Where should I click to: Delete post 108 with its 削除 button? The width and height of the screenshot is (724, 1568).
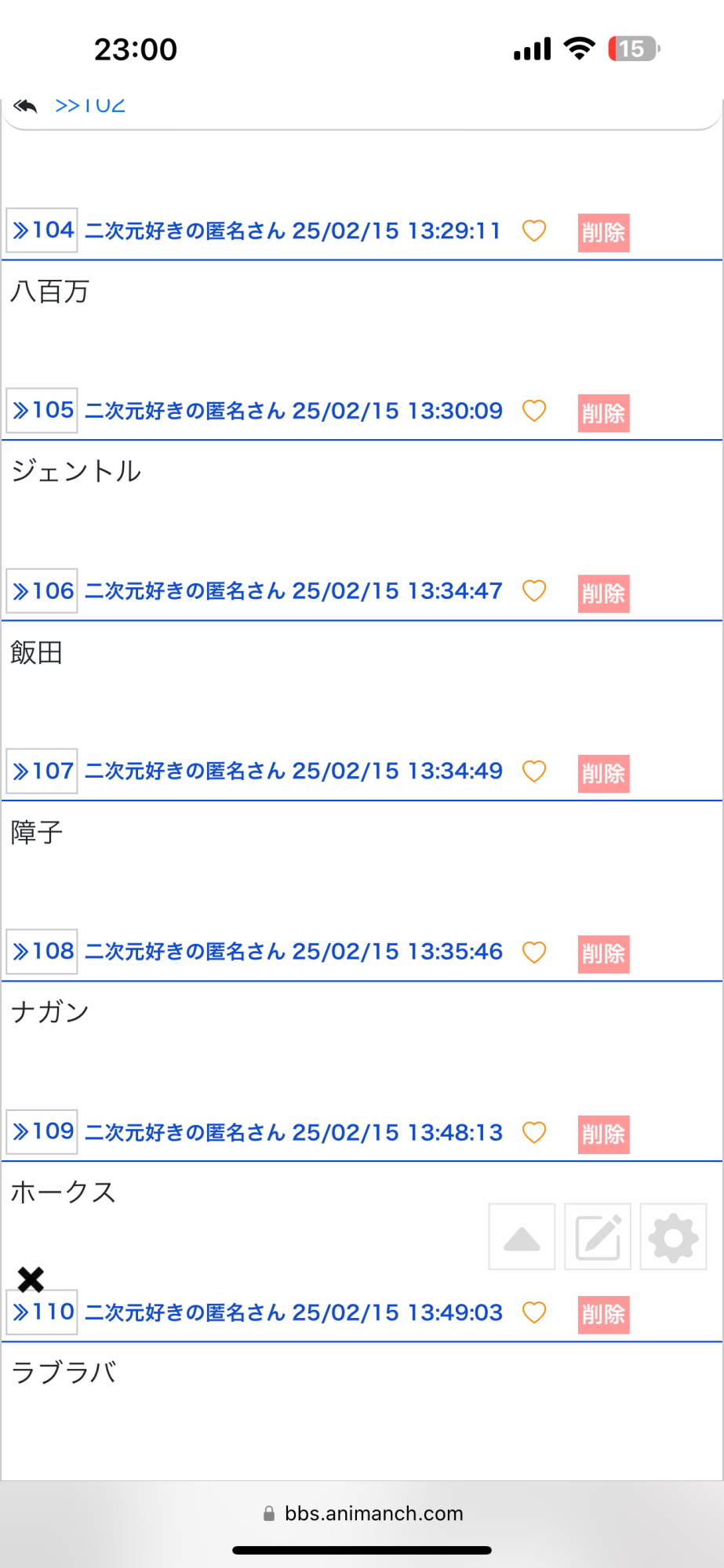click(x=603, y=954)
